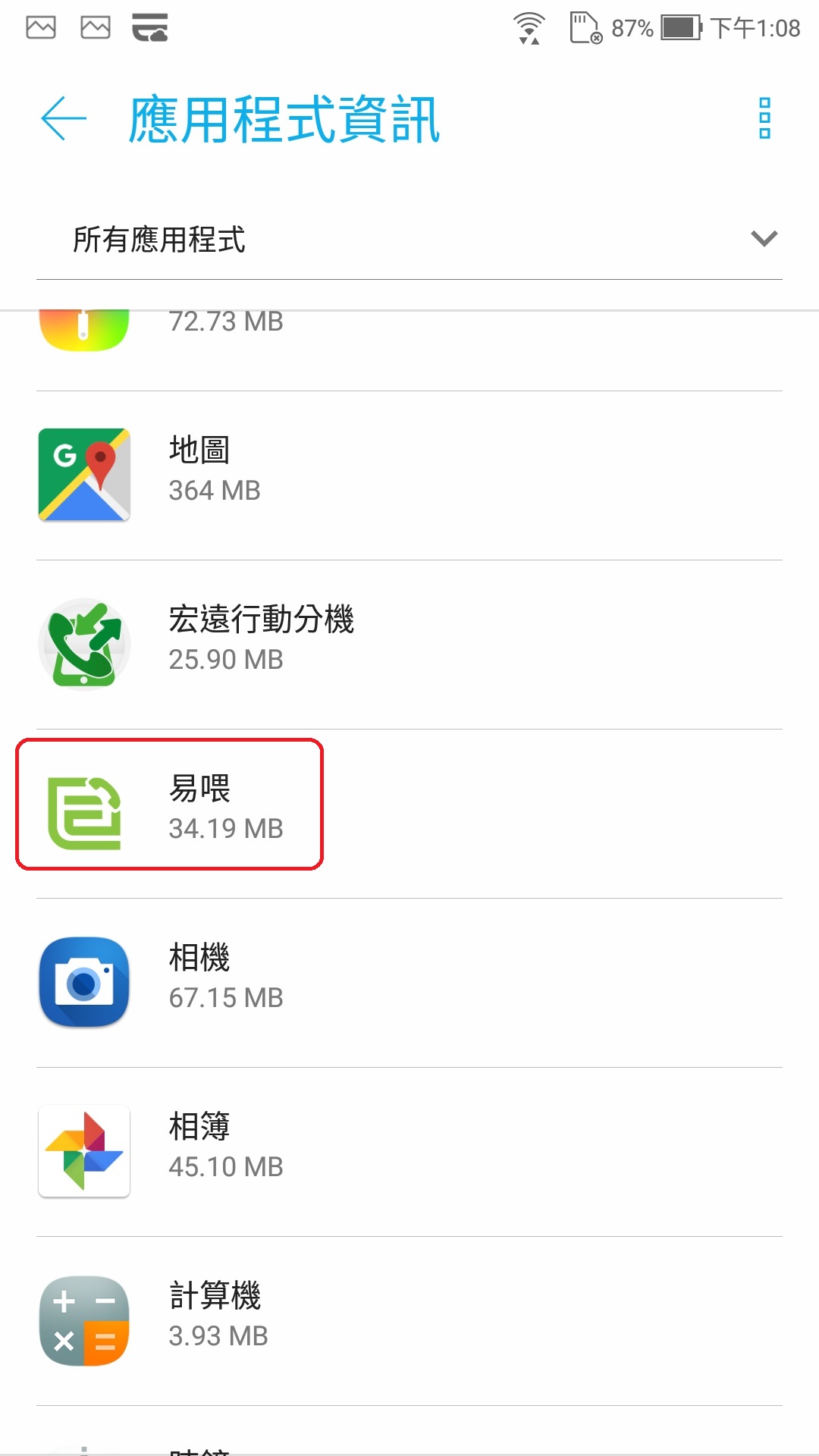Open the three-dot overflow menu

coord(764,118)
